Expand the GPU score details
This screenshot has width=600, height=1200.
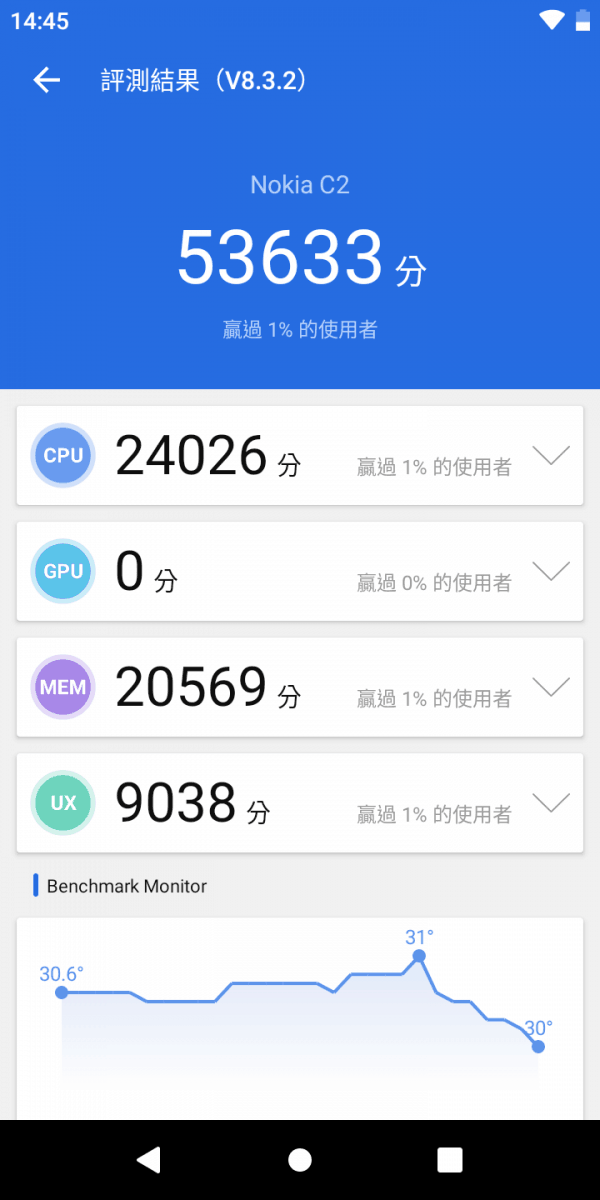pyautogui.click(x=551, y=572)
